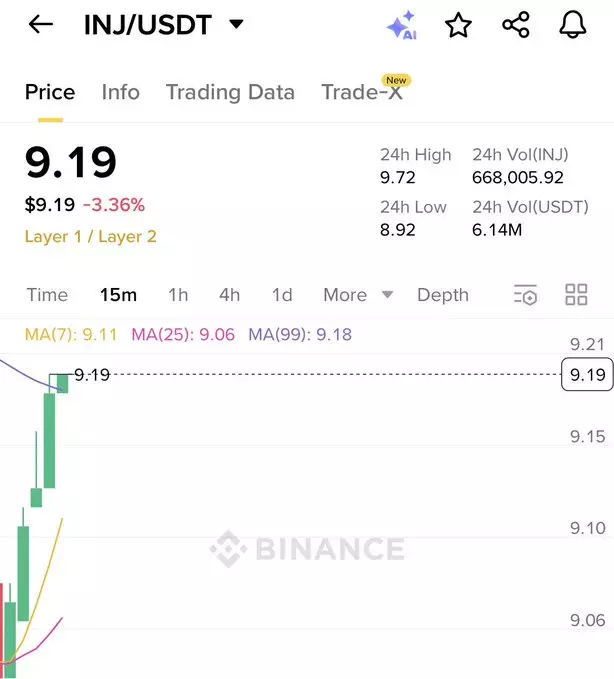This screenshot has width=614, height=679.
Task: Switch to the Trading Data tab
Action: [230, 93]
